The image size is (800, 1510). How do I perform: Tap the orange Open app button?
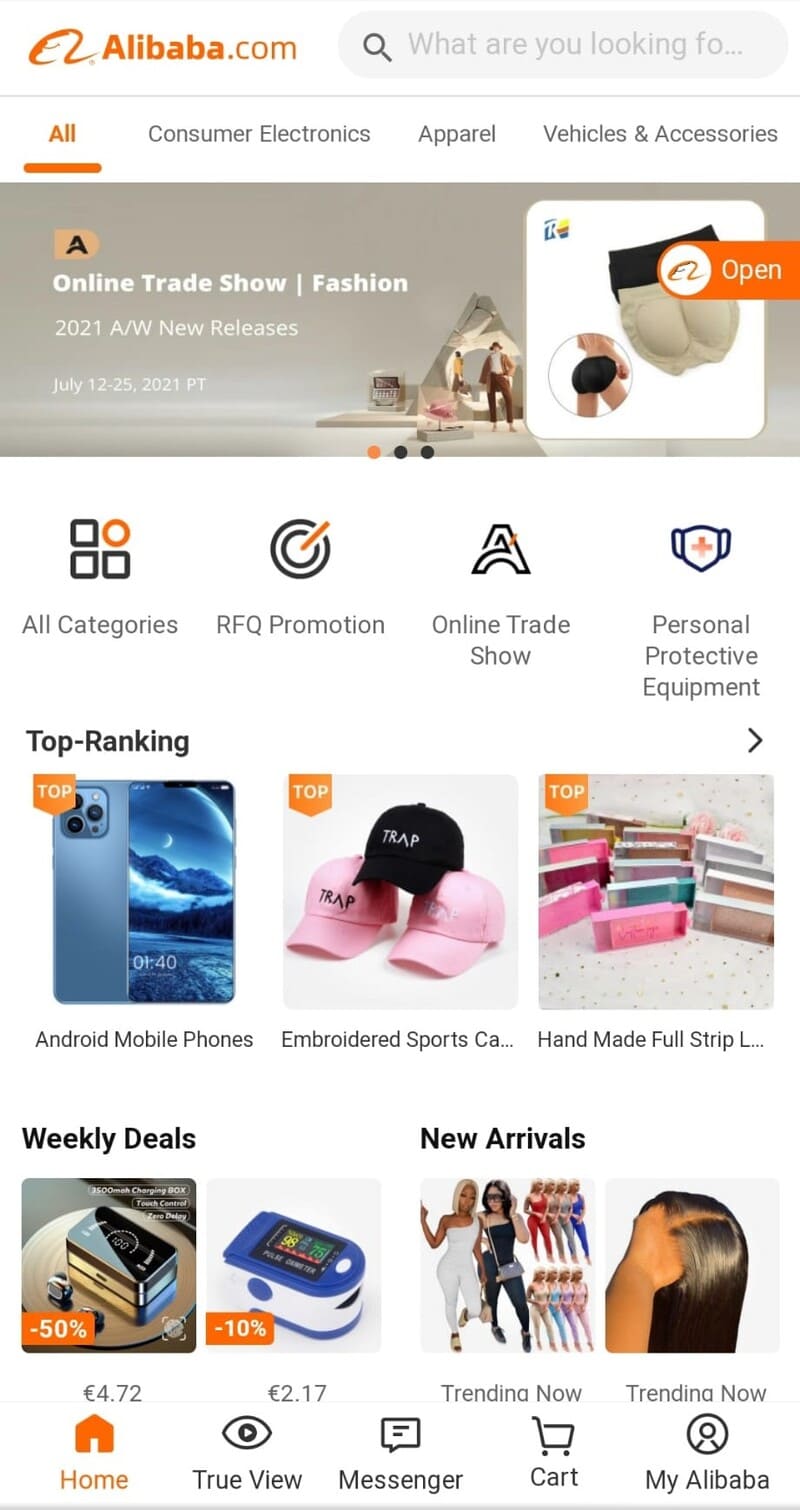tap(730, 270)
